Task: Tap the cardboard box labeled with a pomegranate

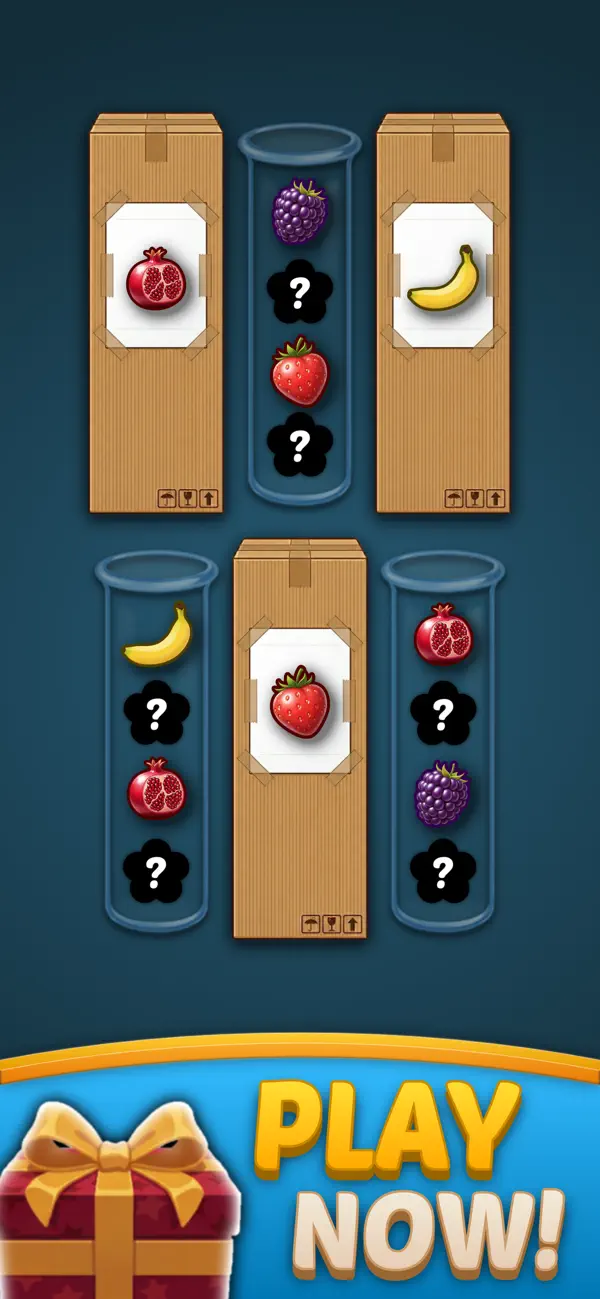Action: 156,313
